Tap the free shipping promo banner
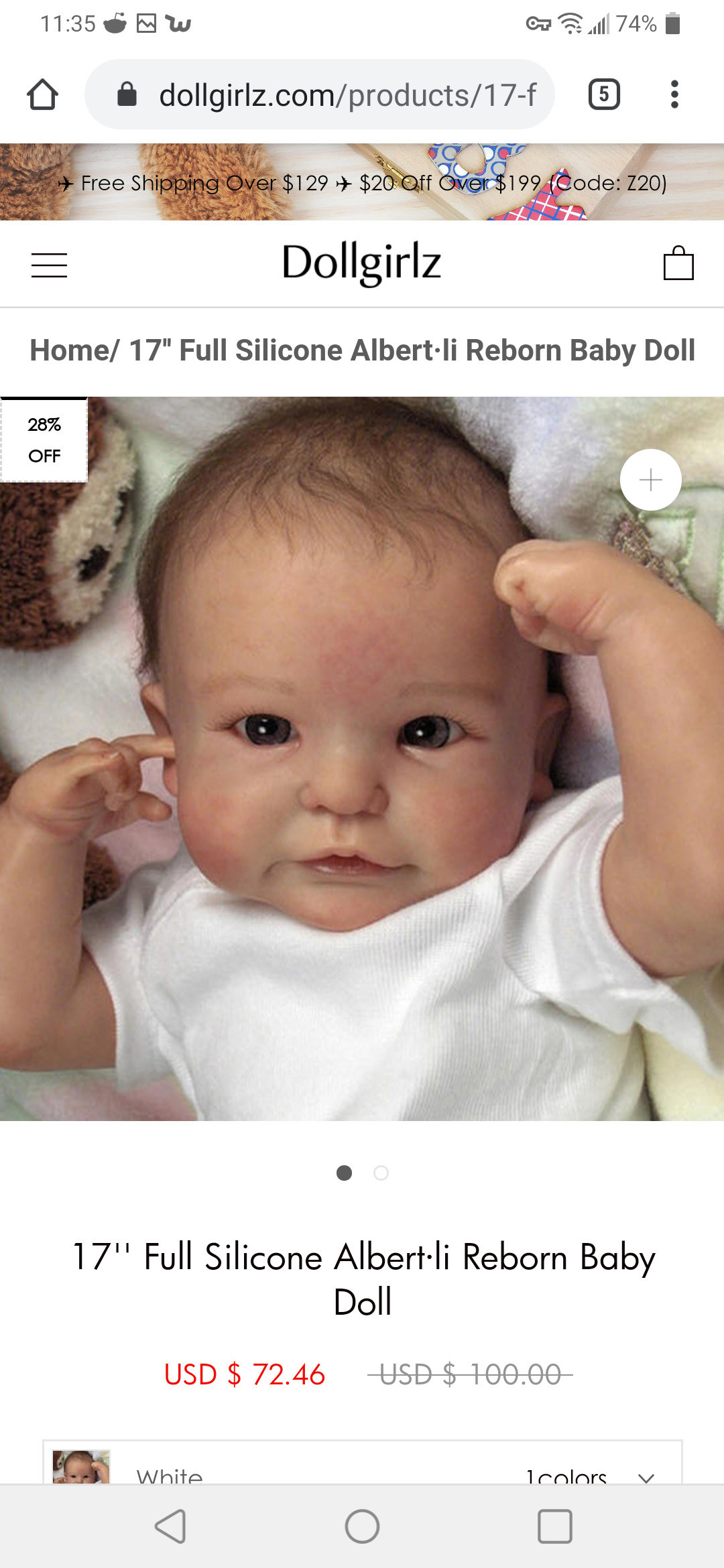Screen dimensions: 724x1568 pos(362,182)
